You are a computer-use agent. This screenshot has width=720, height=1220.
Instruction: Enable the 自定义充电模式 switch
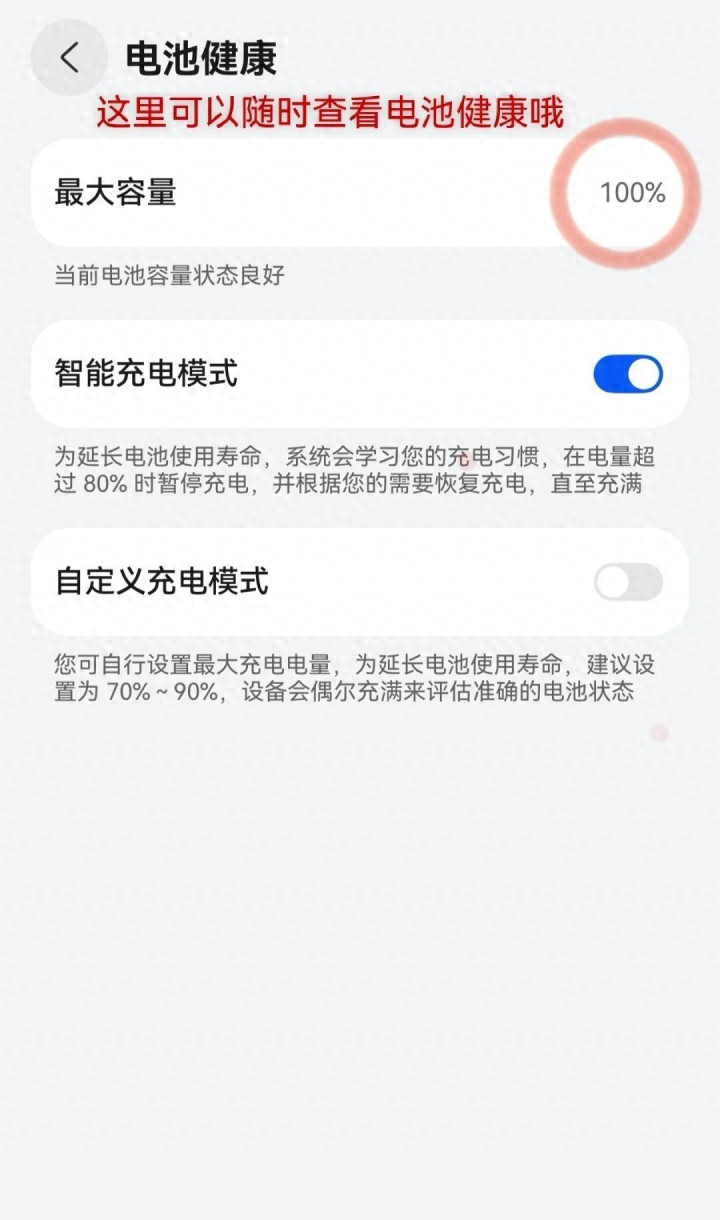coord(628,582)
